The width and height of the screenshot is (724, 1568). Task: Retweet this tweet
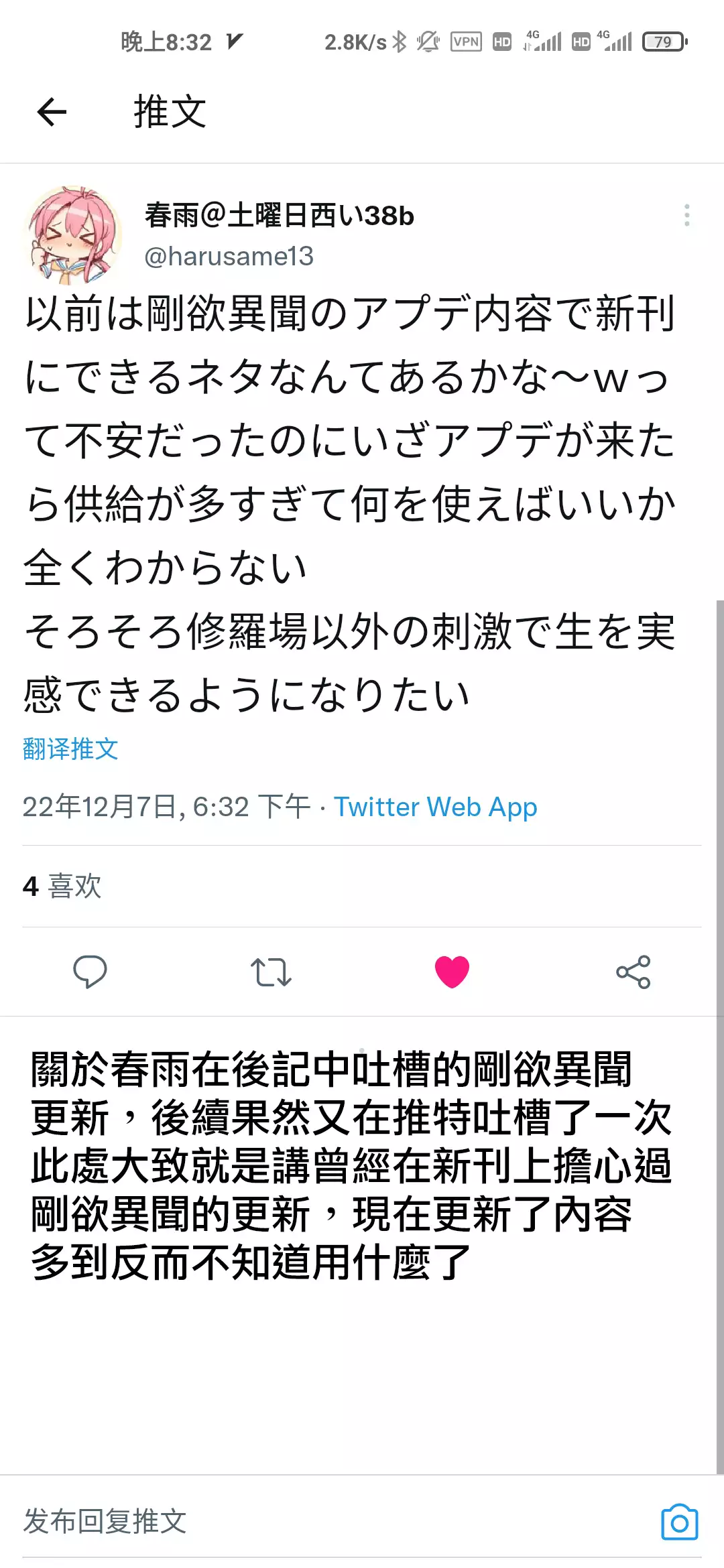(x=271, y=972)
